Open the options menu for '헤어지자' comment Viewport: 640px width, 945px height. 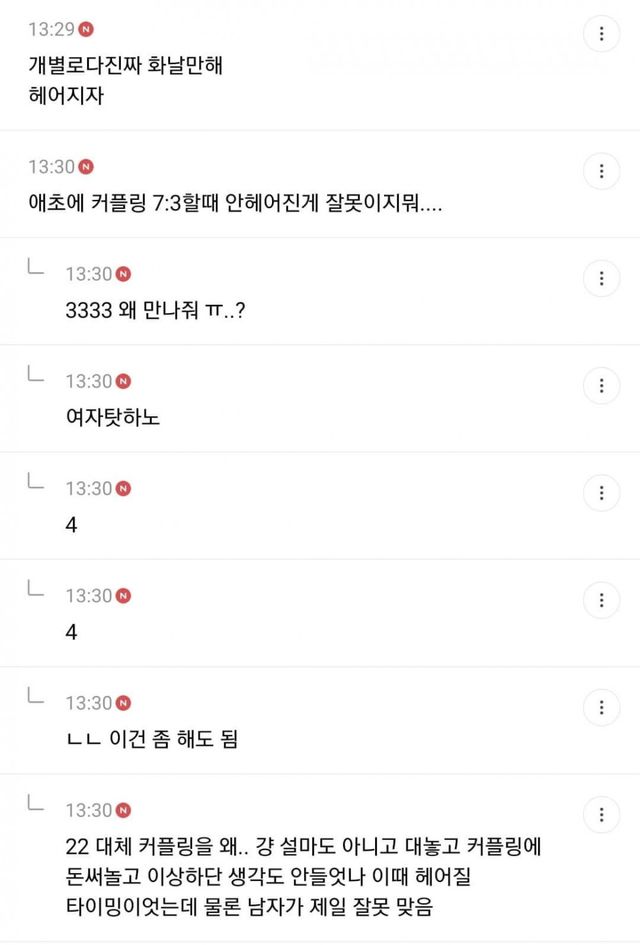pyautogui.click(x=601, y=34)
